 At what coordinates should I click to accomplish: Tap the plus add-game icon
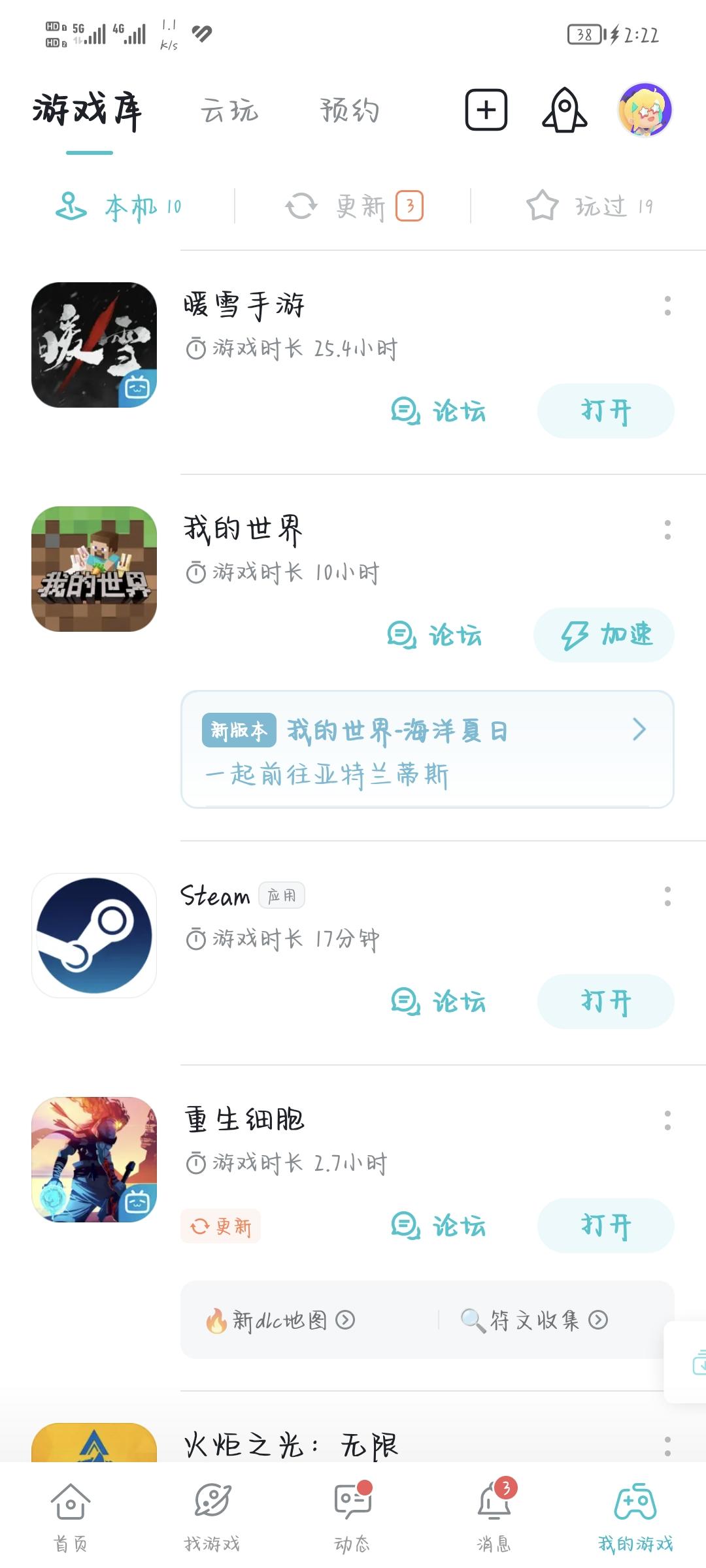[x=486, y=110]
